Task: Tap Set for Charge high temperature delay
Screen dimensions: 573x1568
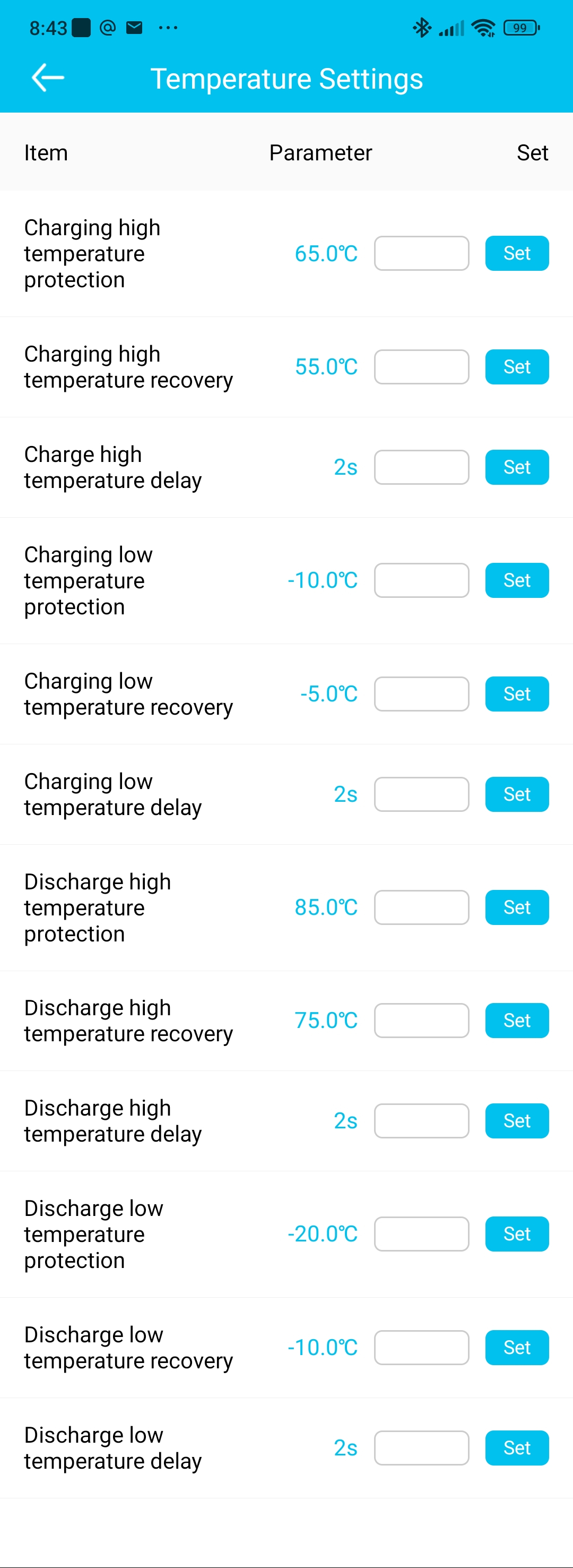Action: pyautogui.click(x=516, y=467)
